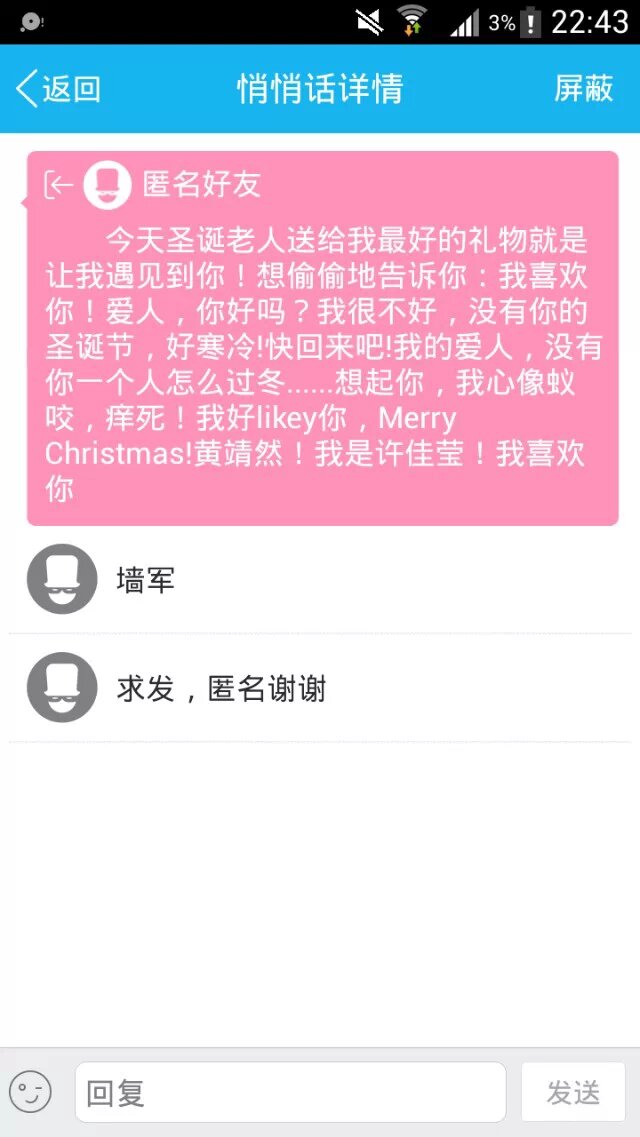
Task: Send the reply with 发送
Action: pyautogui.click(x=573, y=1092)
